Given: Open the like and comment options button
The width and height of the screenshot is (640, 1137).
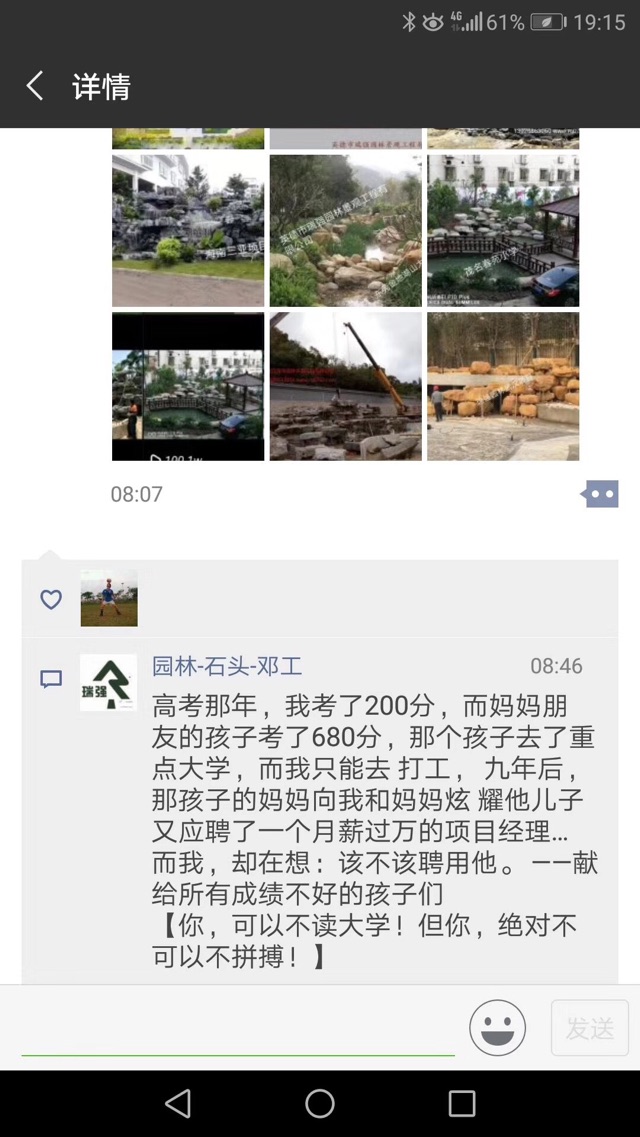Looking at the screenshot, I should (600, 494).
